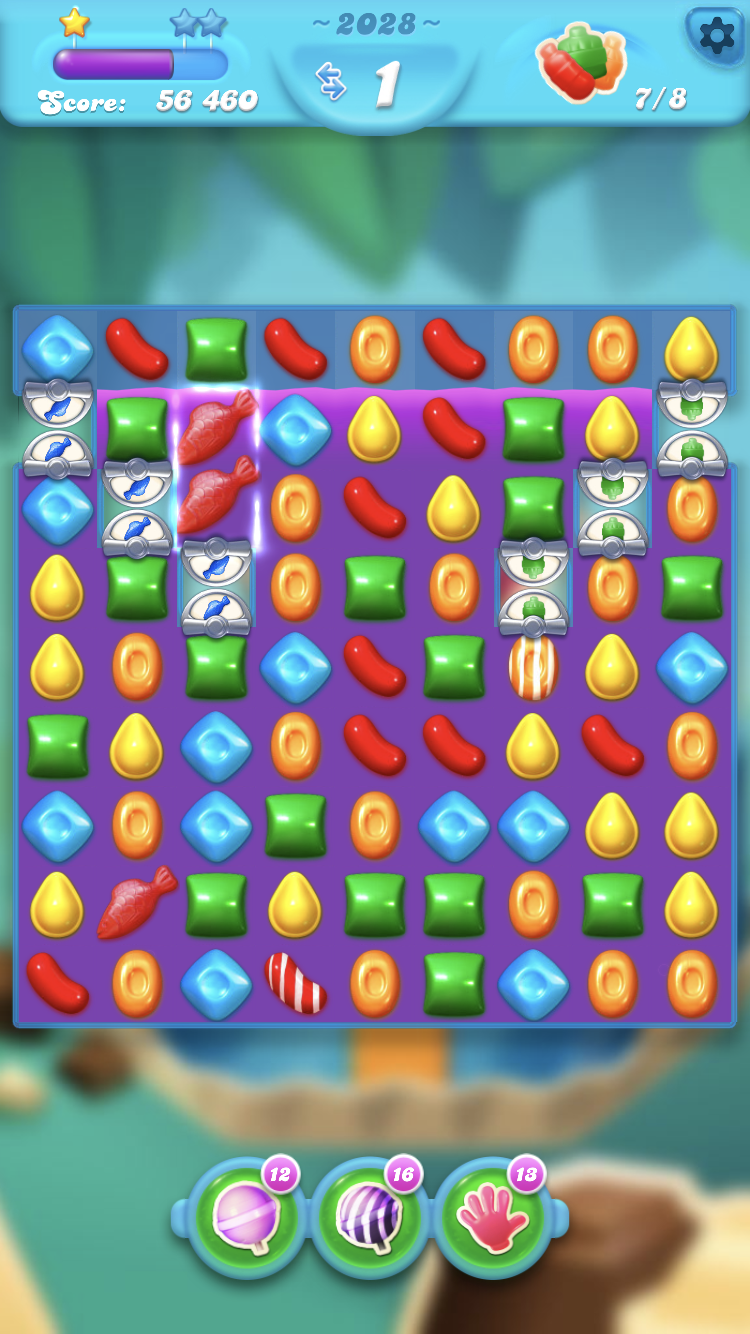Select the striped lollipop booster
The image size is (750, 1334).
tap(370, 1217)
